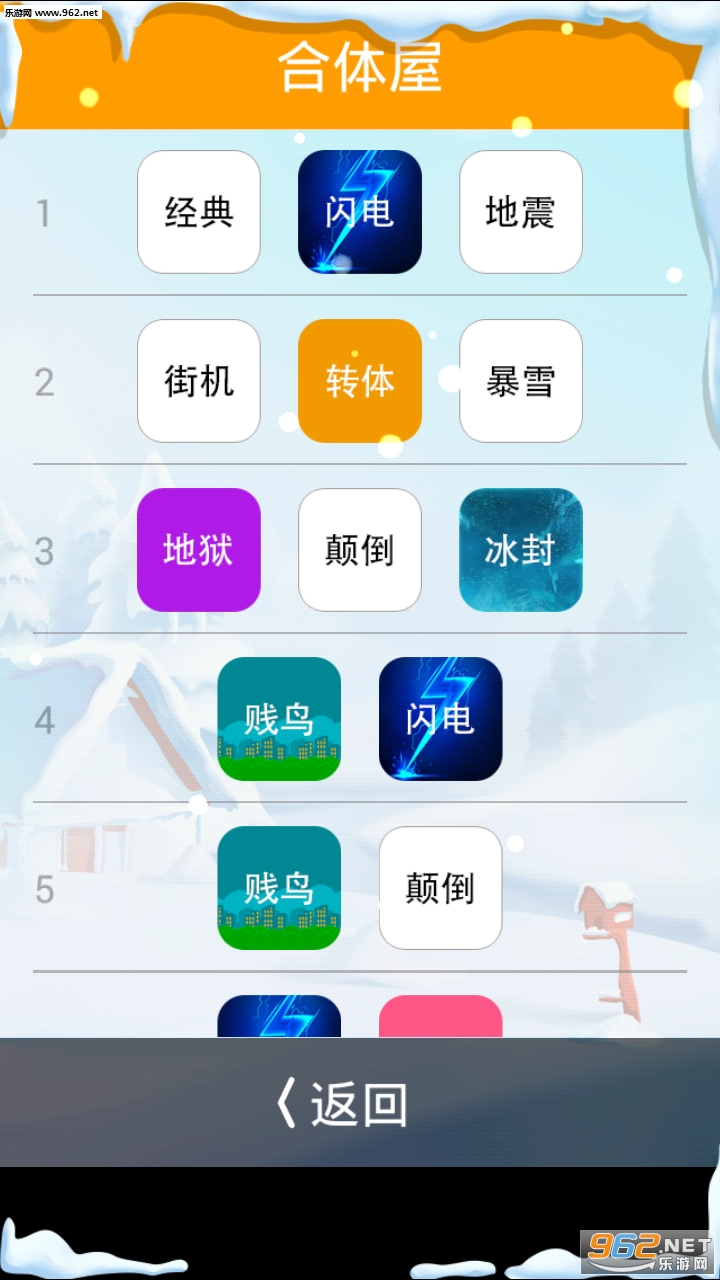Tap the 闪电 lightning tile in row 4
The width and height of the screenshot is (720, 1280).
click(x=440, y=719)
